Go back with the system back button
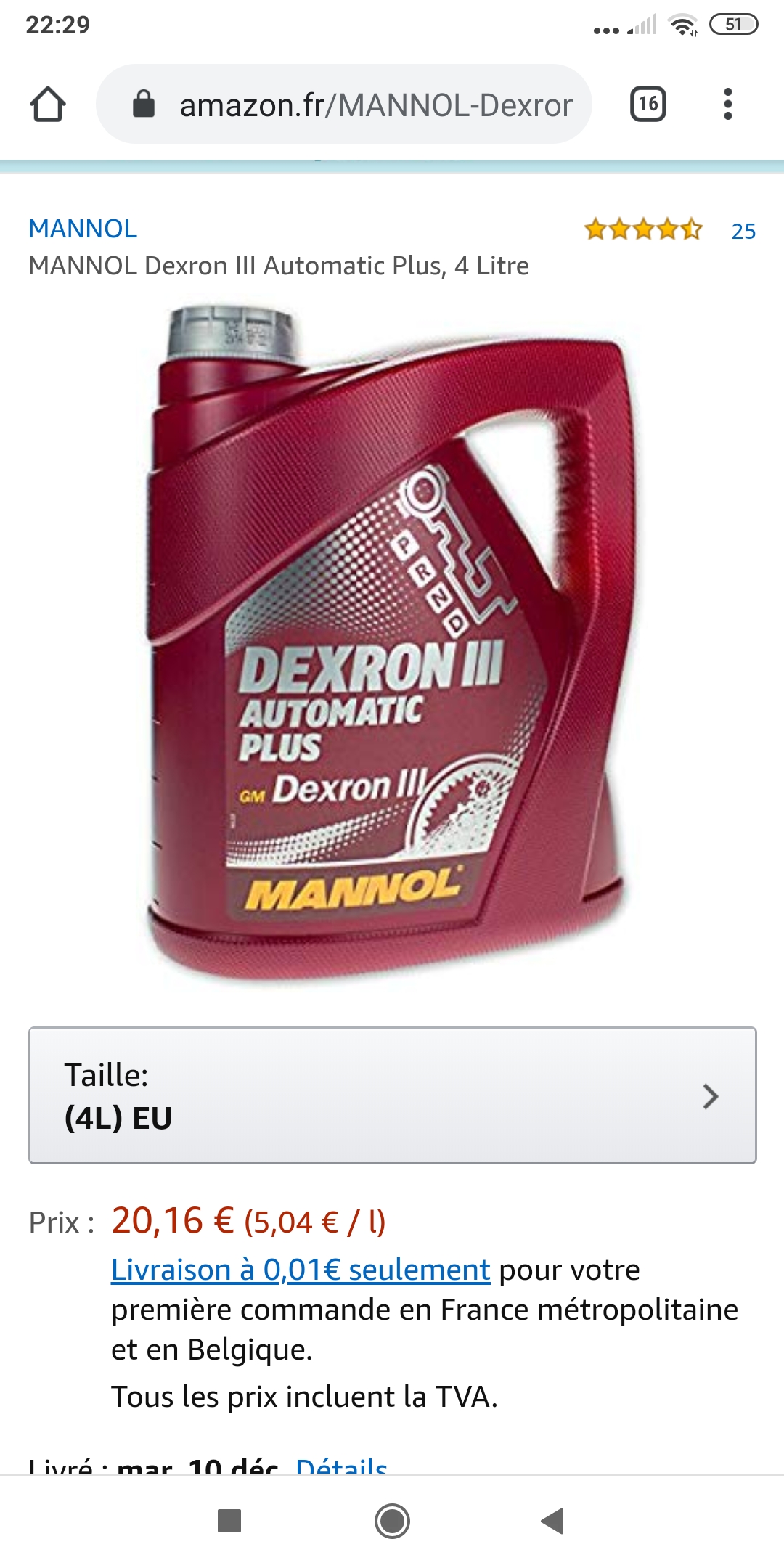 coord(553,1521)
